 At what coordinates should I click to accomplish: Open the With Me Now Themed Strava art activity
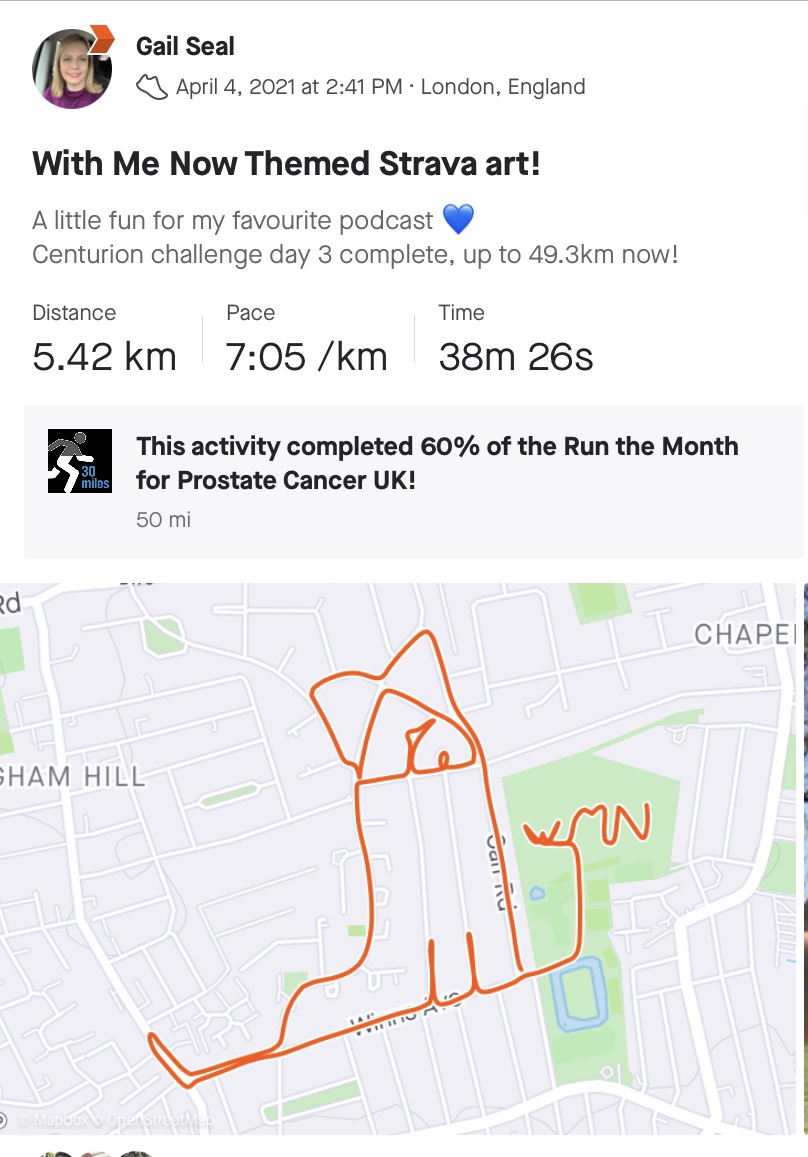286,164
